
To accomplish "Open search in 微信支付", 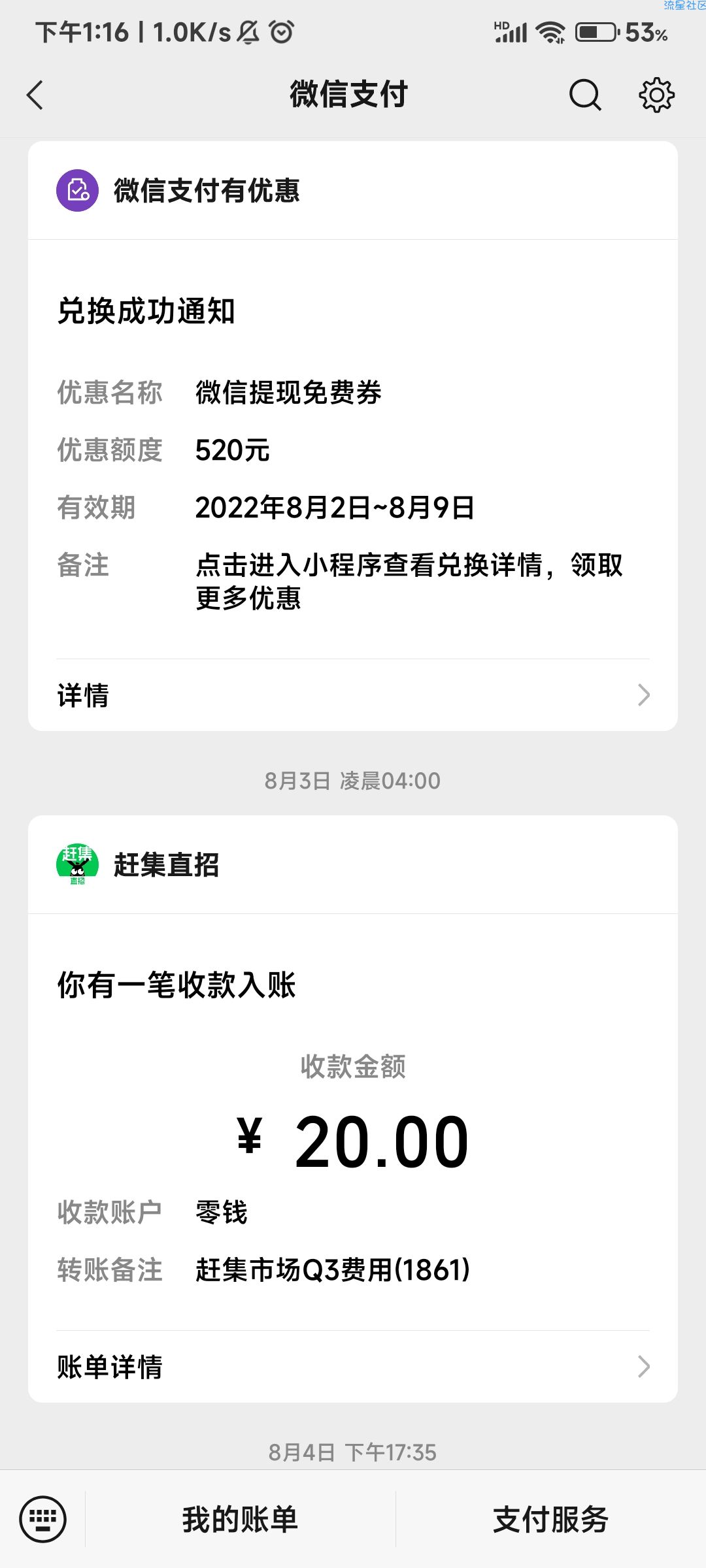I will [x=584, y=95].
